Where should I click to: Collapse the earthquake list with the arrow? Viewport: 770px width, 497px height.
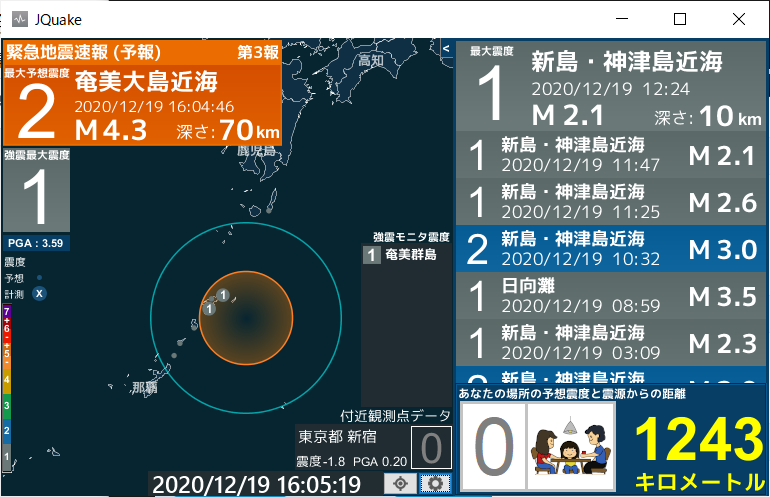click(444, 48)
